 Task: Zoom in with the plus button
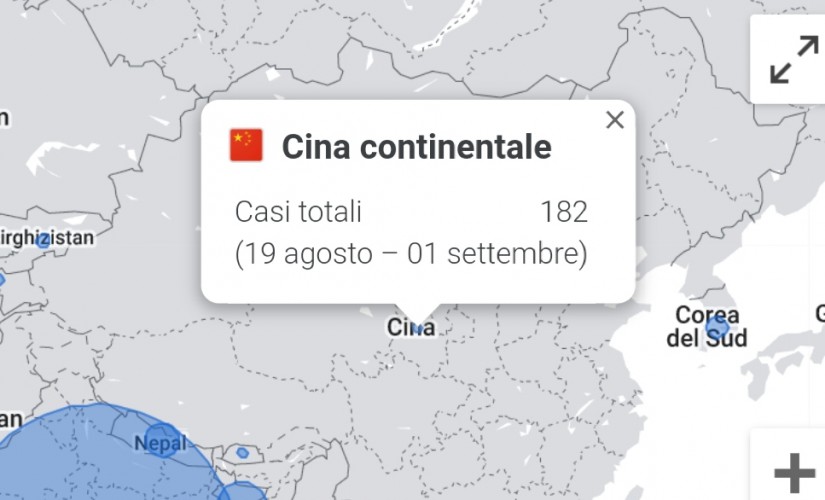click(795, 472)
